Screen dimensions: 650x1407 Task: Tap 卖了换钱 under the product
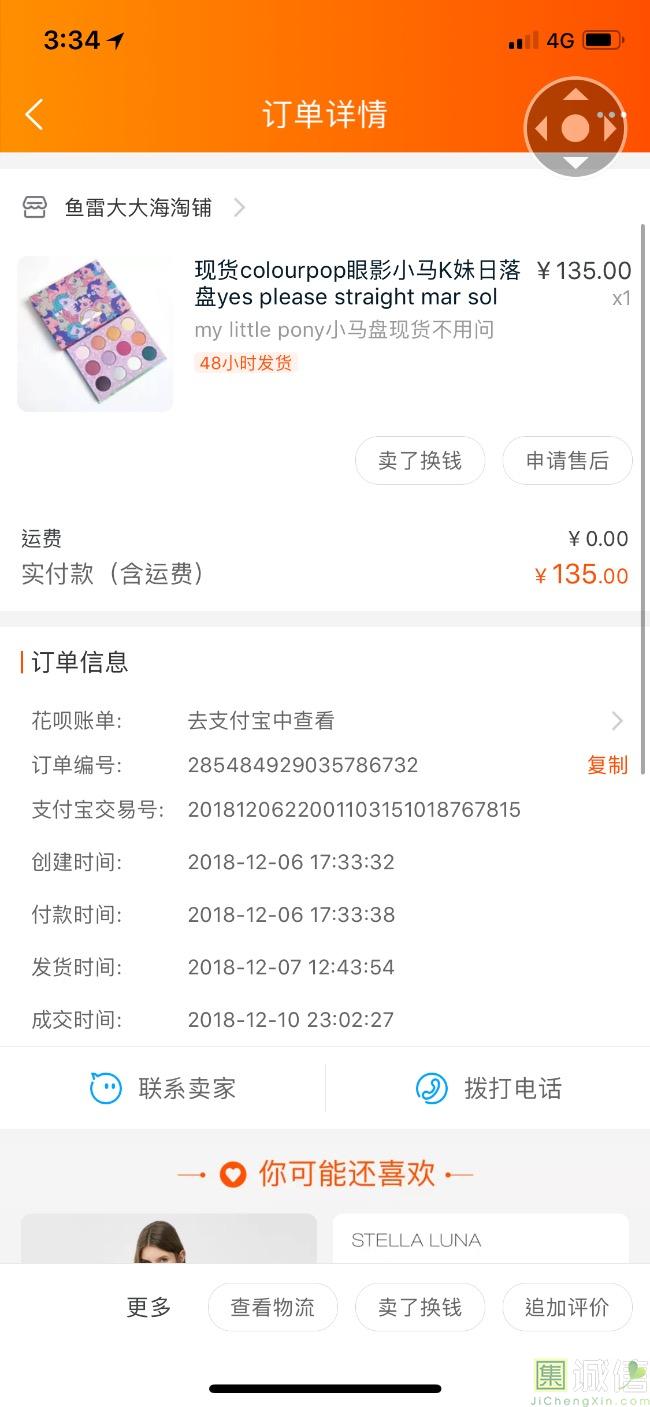point(420,461)
